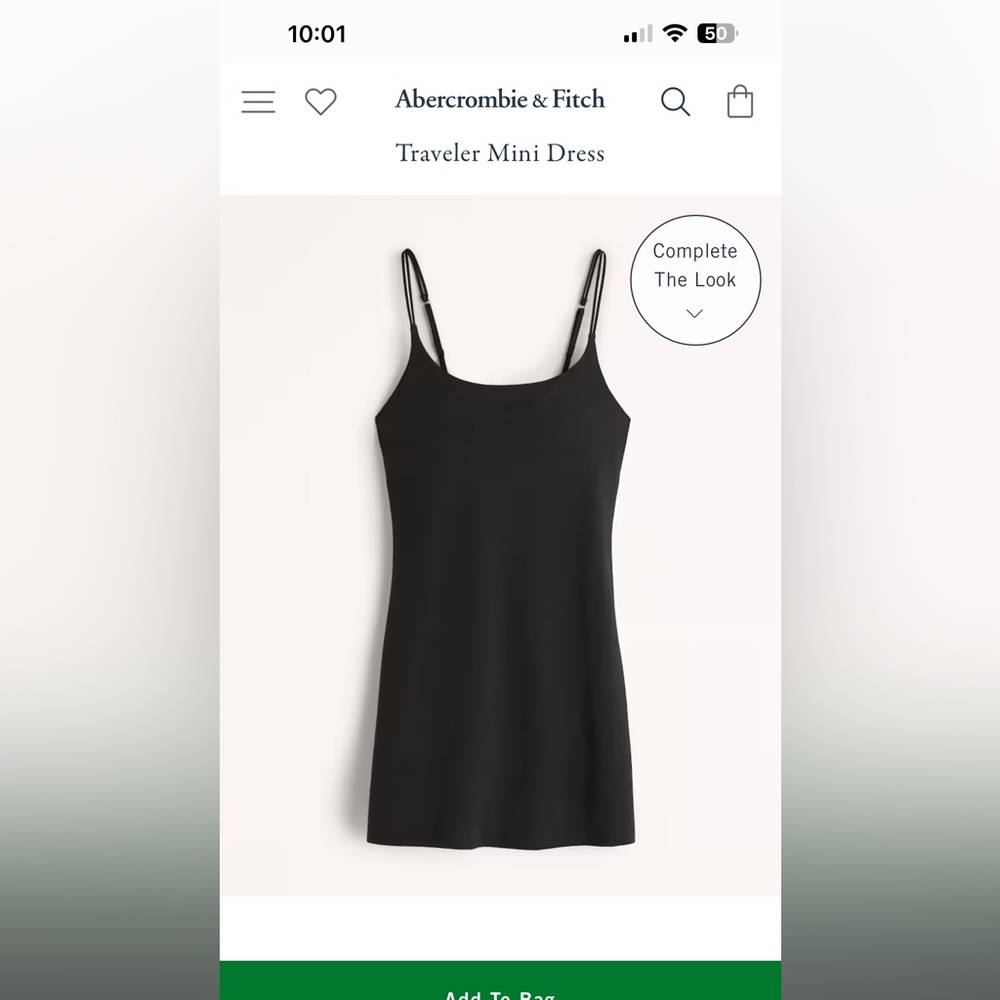Expand Complete The Look

[x=695, y=280]
